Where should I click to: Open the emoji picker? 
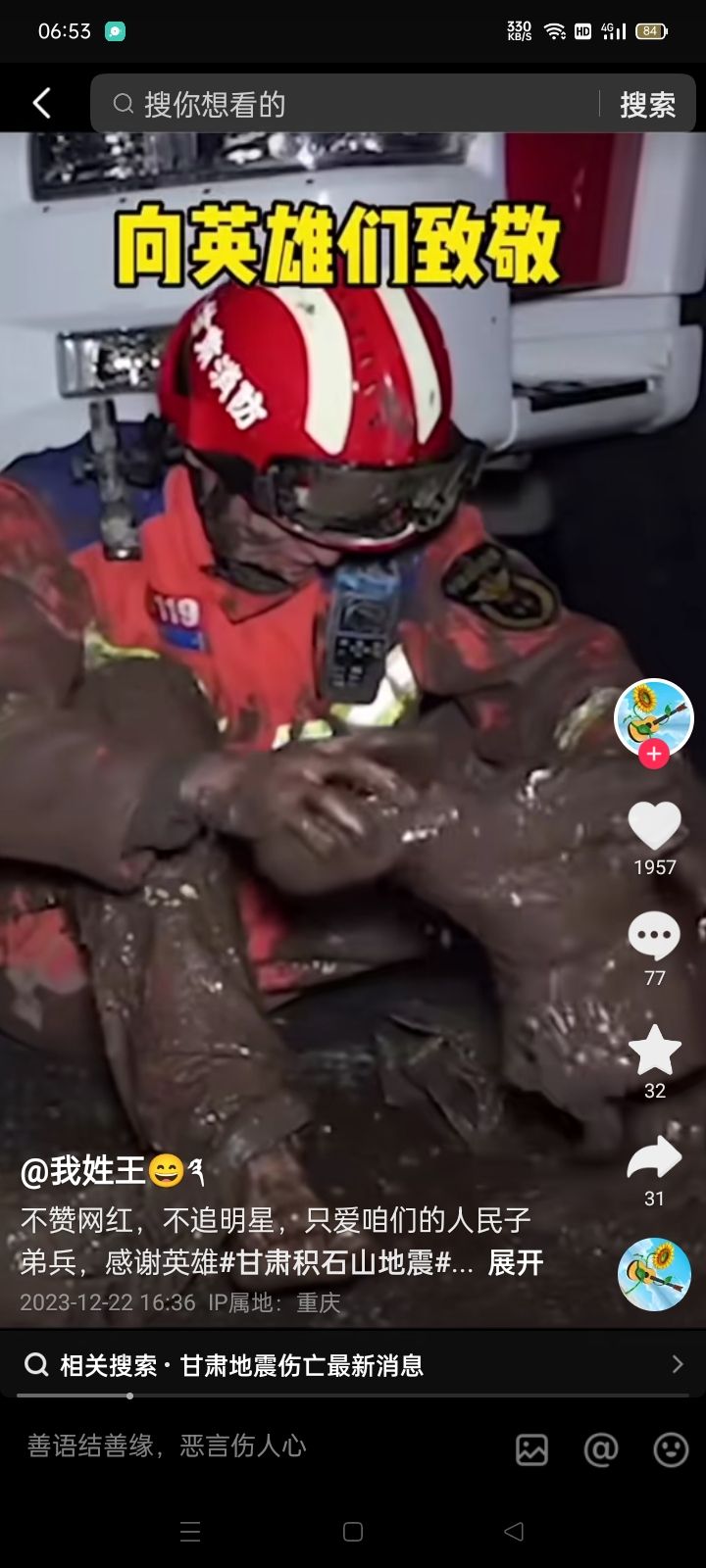(x=671, y=1449)
